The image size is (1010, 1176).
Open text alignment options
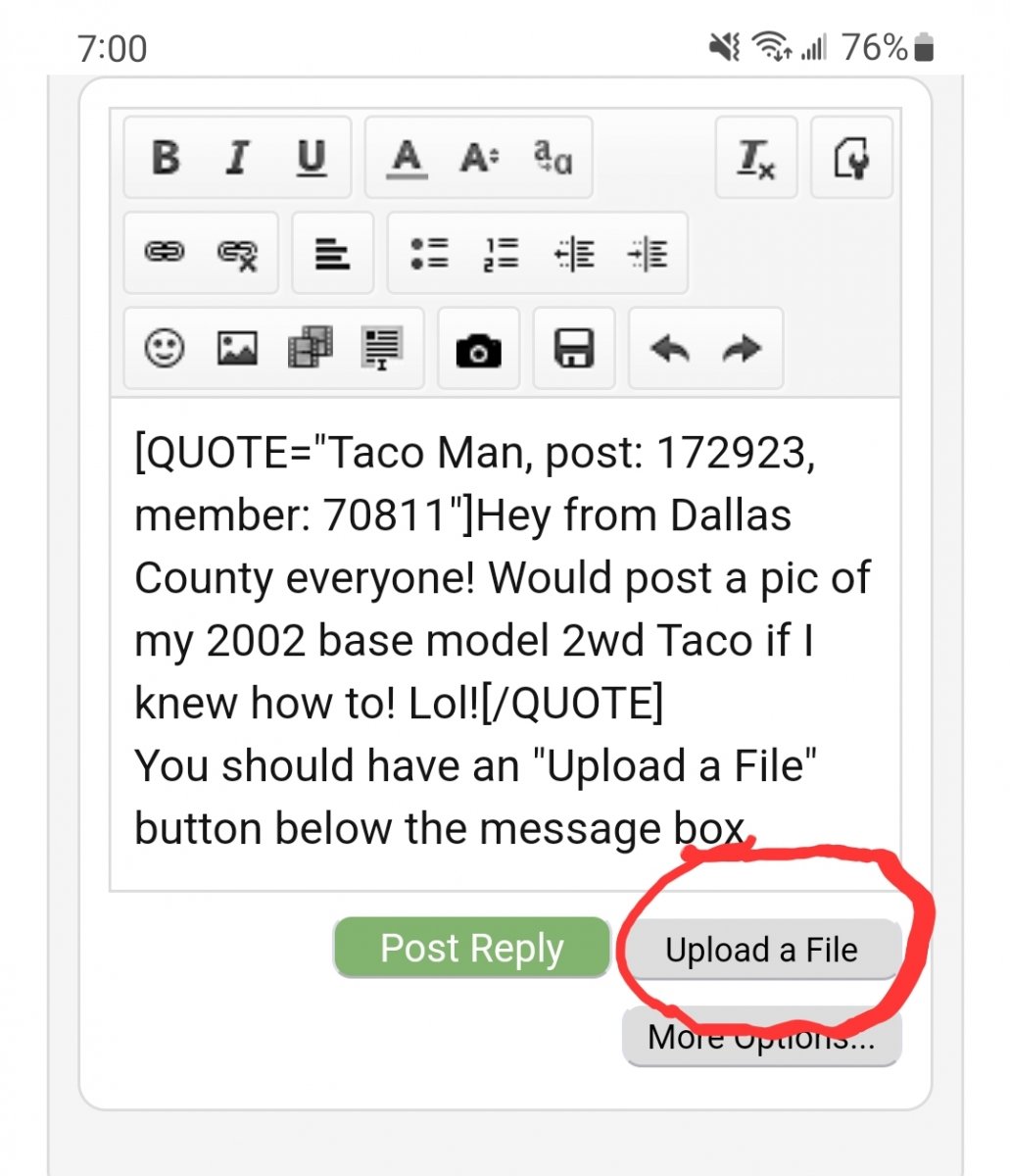click(x=332, y=253)
